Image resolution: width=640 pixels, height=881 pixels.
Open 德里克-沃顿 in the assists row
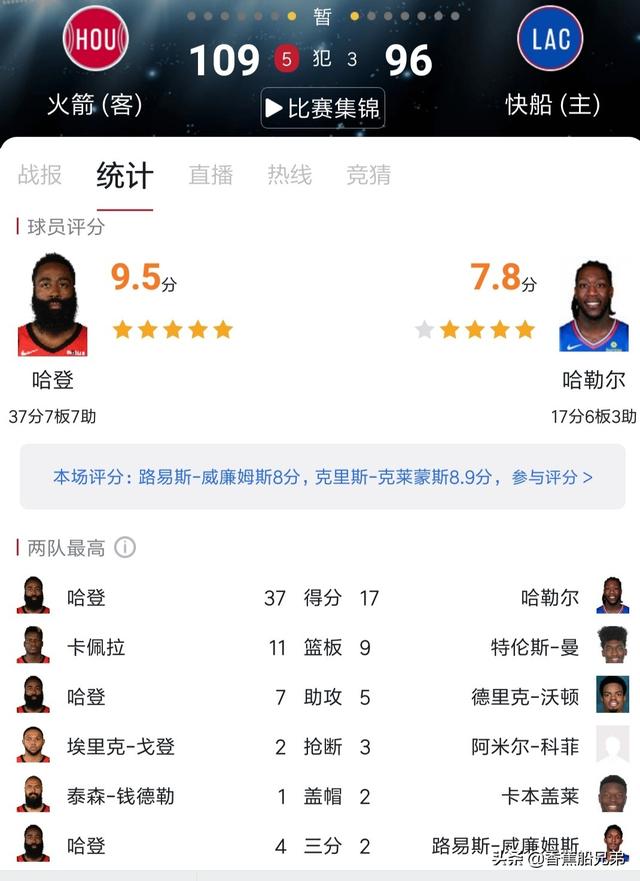(x=525, y=697)
